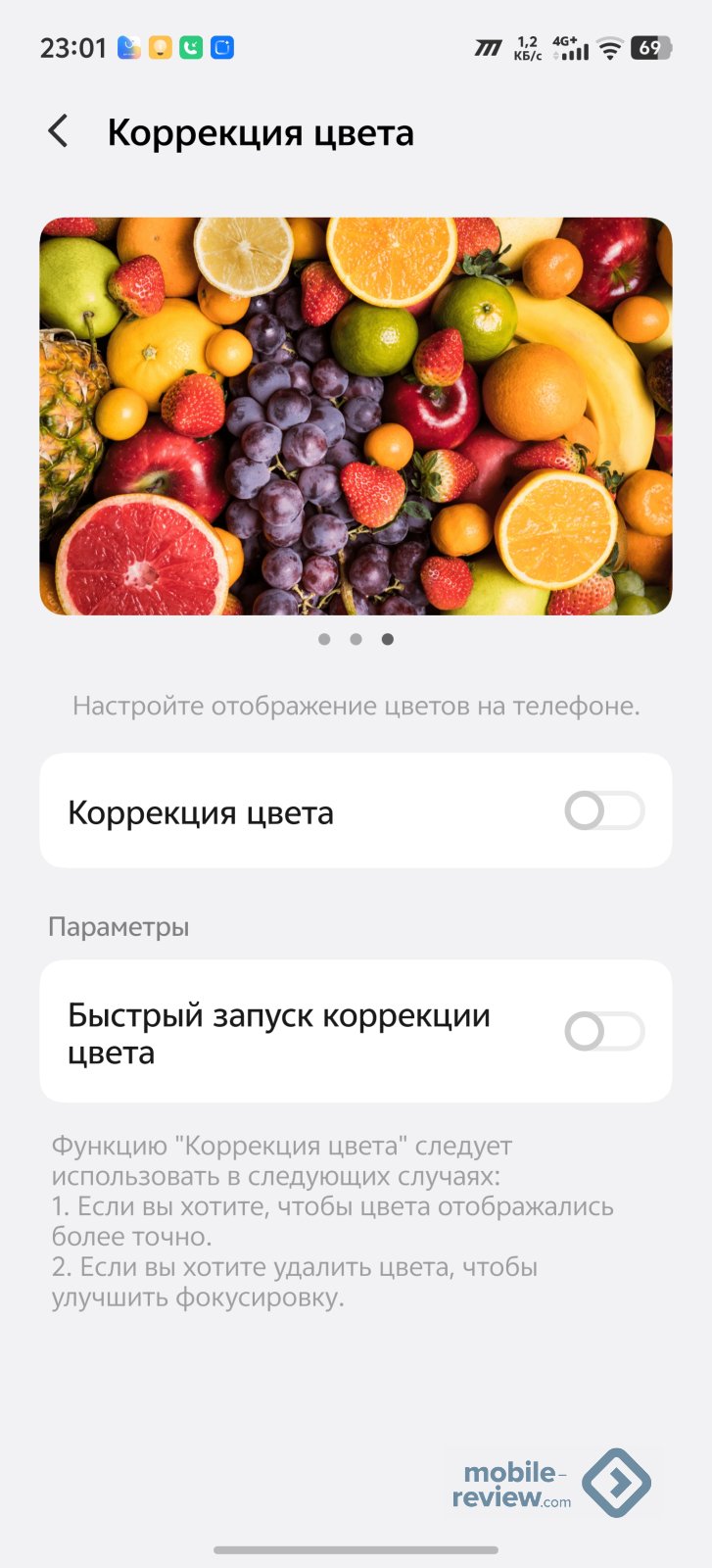
Task: Go back from Коррекция цвета screen
Action: pos(59,131)
